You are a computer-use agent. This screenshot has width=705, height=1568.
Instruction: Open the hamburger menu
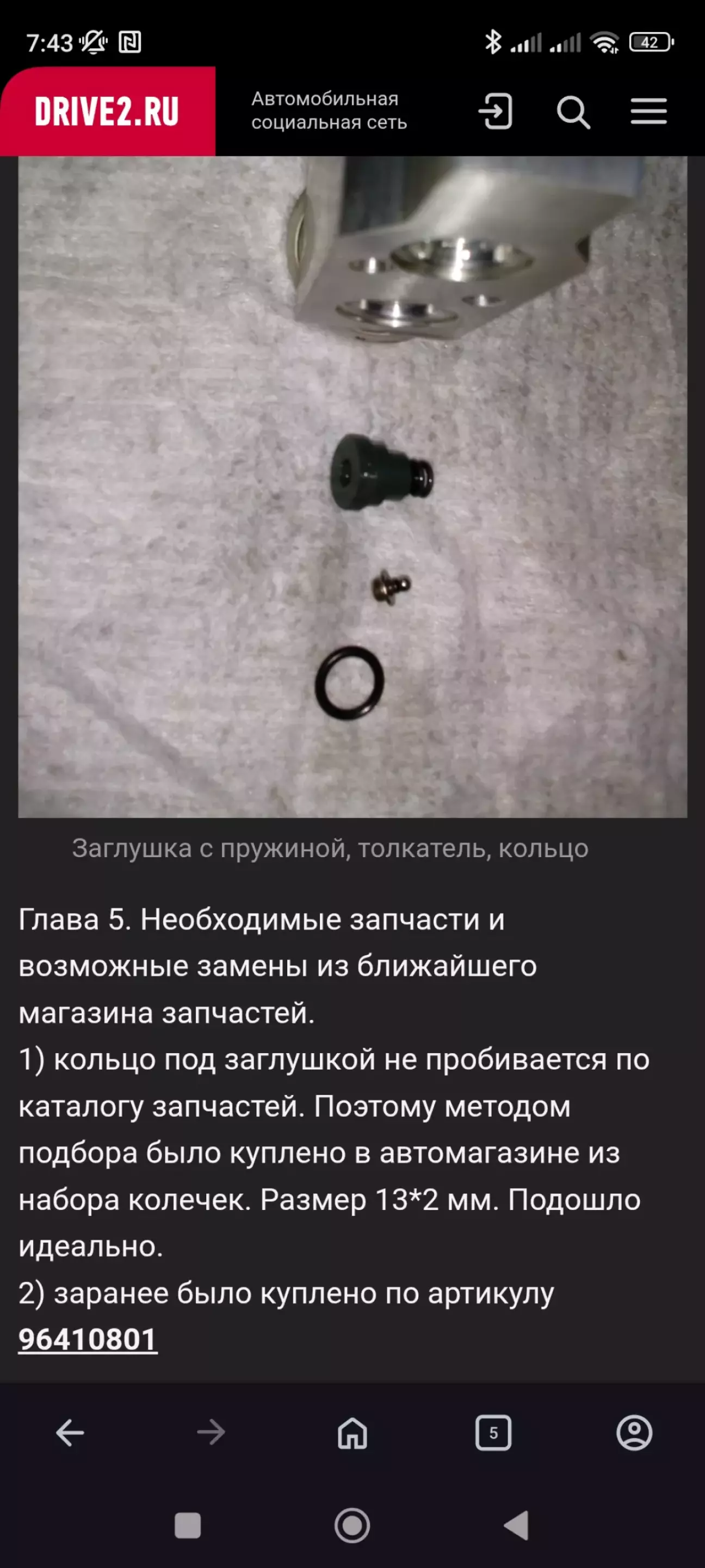click(x=648, y=112)
